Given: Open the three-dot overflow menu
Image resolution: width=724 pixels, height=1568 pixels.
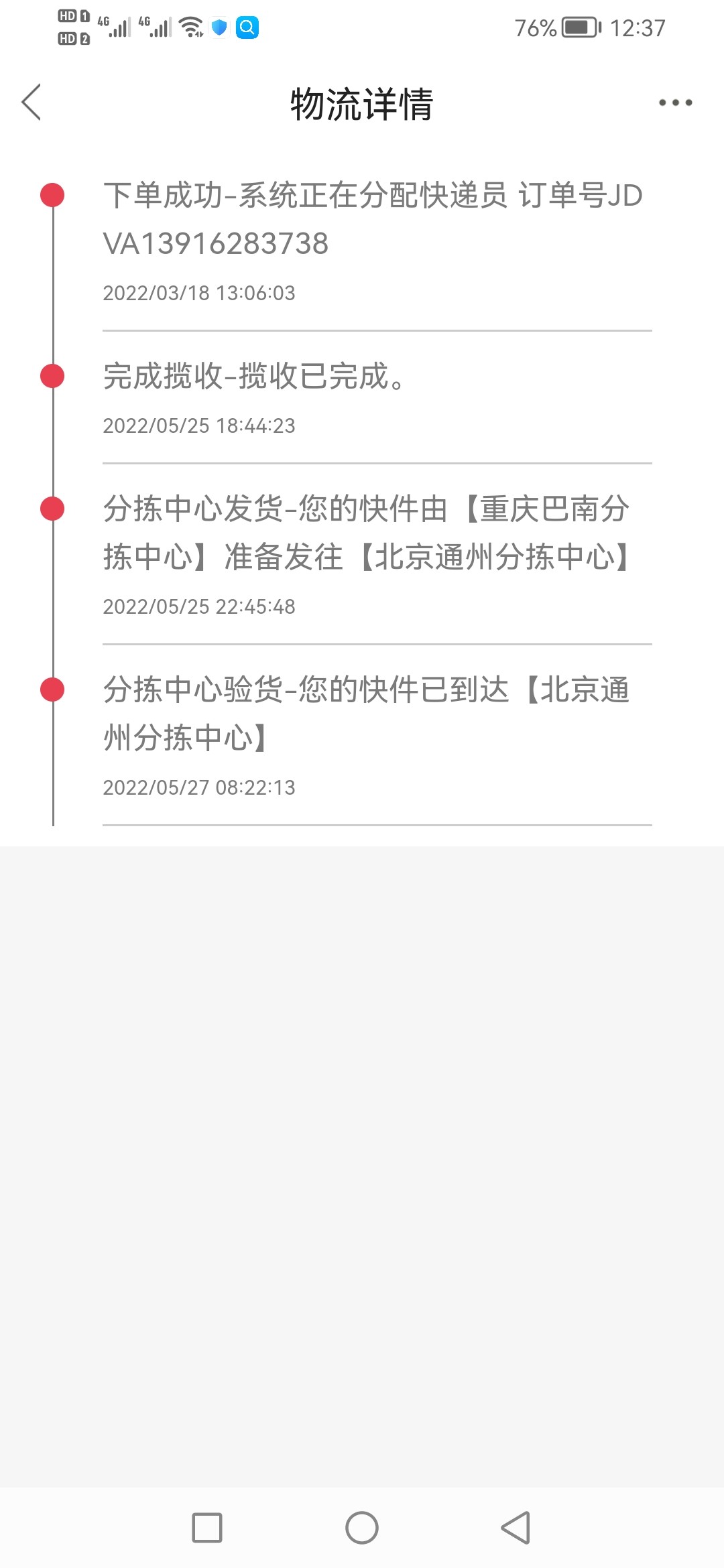Looking at the screenshot, I should click(x=675, y=103).
